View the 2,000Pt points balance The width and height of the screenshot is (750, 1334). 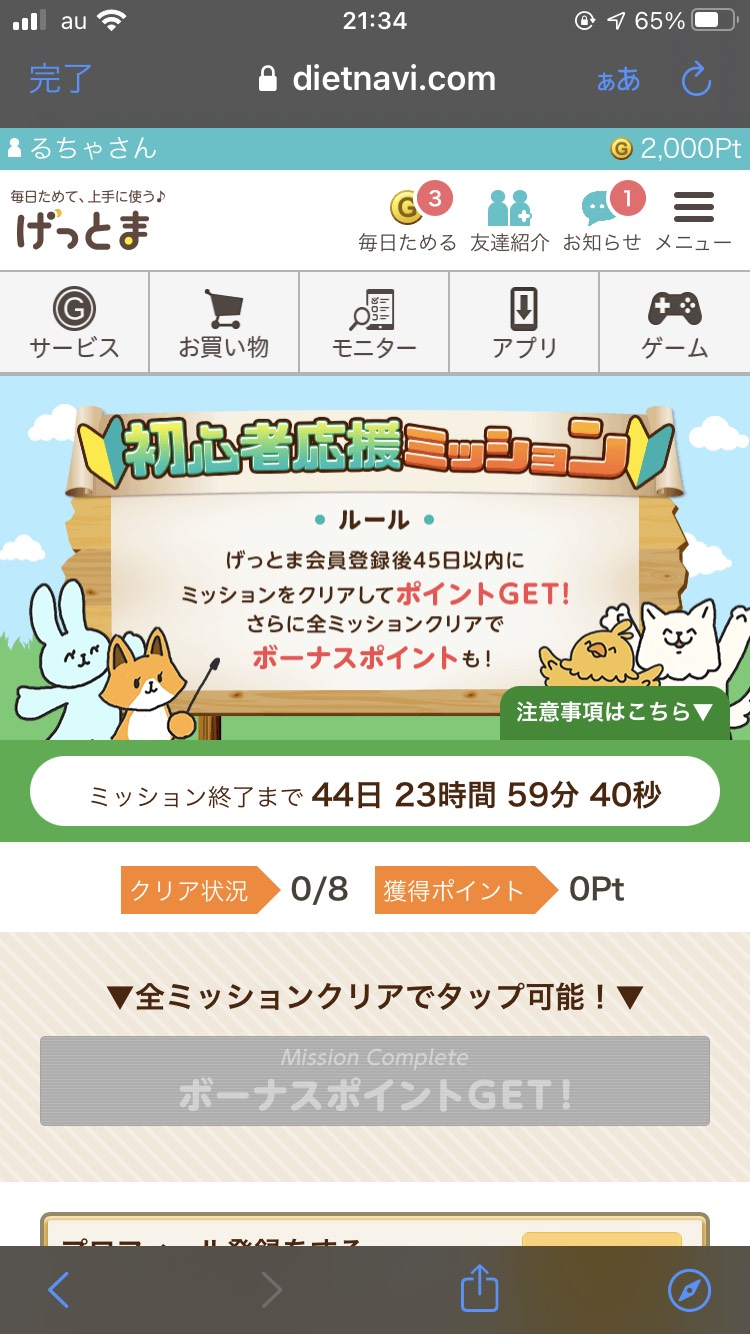point(676,149)
